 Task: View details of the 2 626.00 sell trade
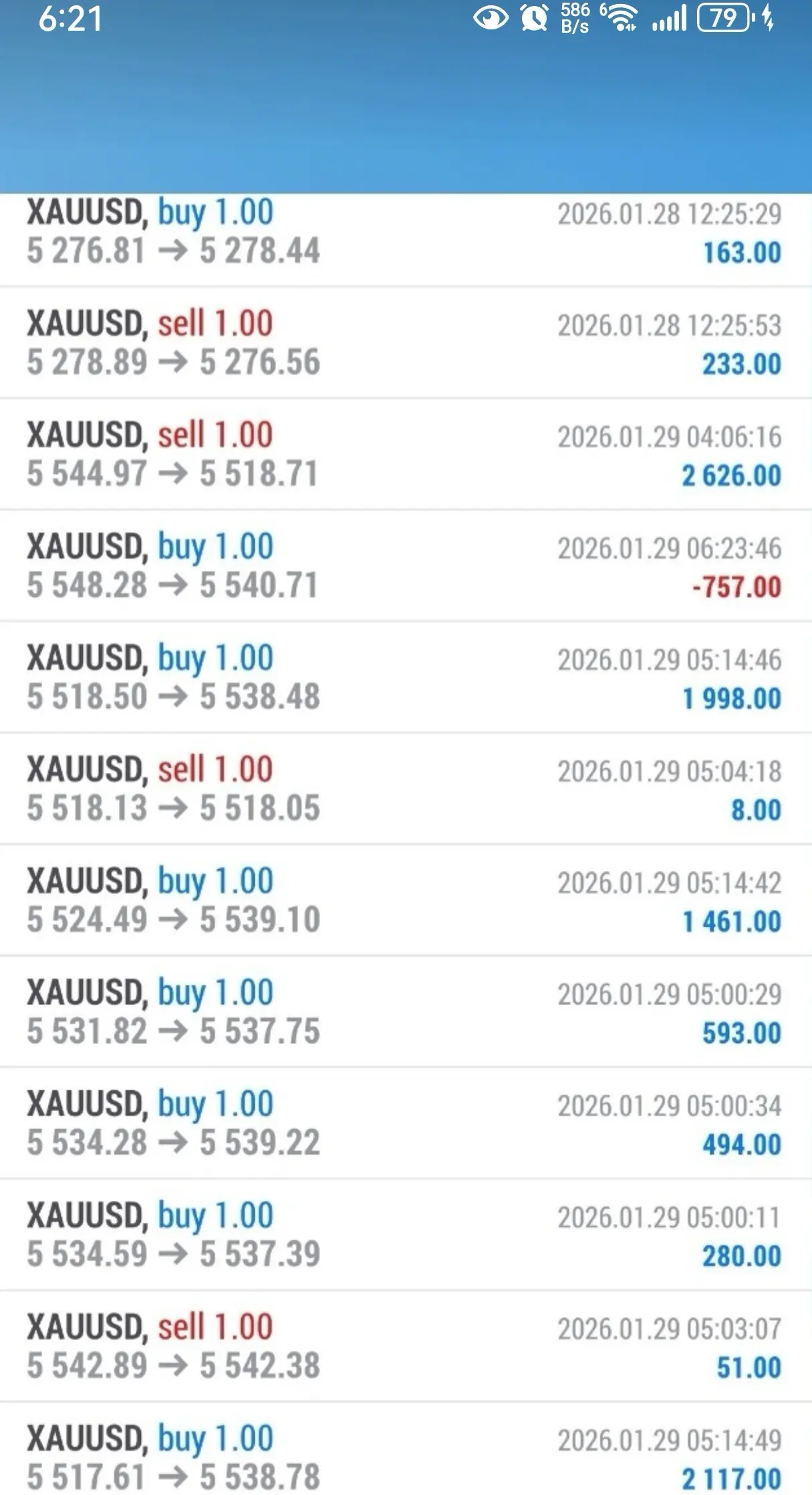405,455
